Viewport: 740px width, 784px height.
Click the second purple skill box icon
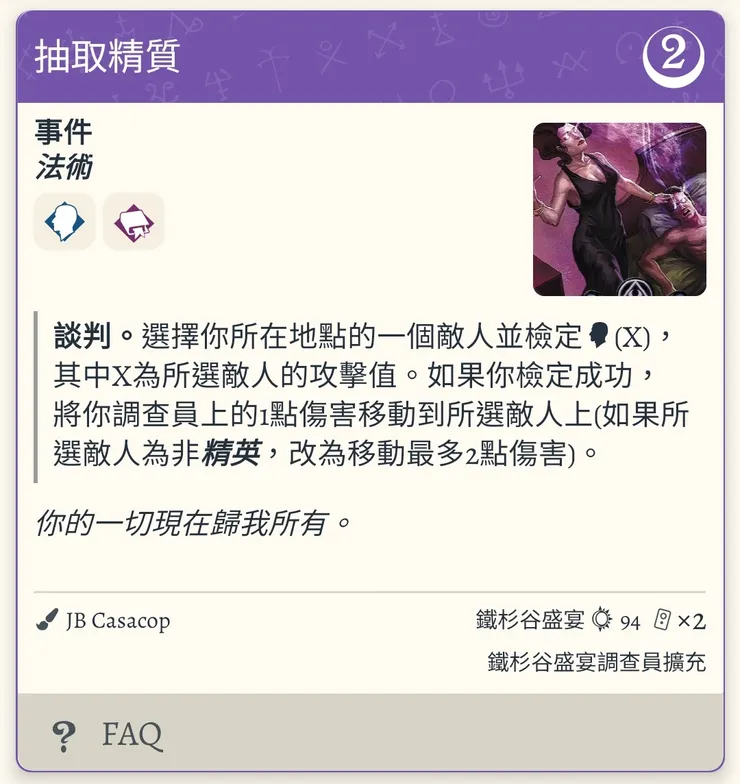click(x=133, y=221)
